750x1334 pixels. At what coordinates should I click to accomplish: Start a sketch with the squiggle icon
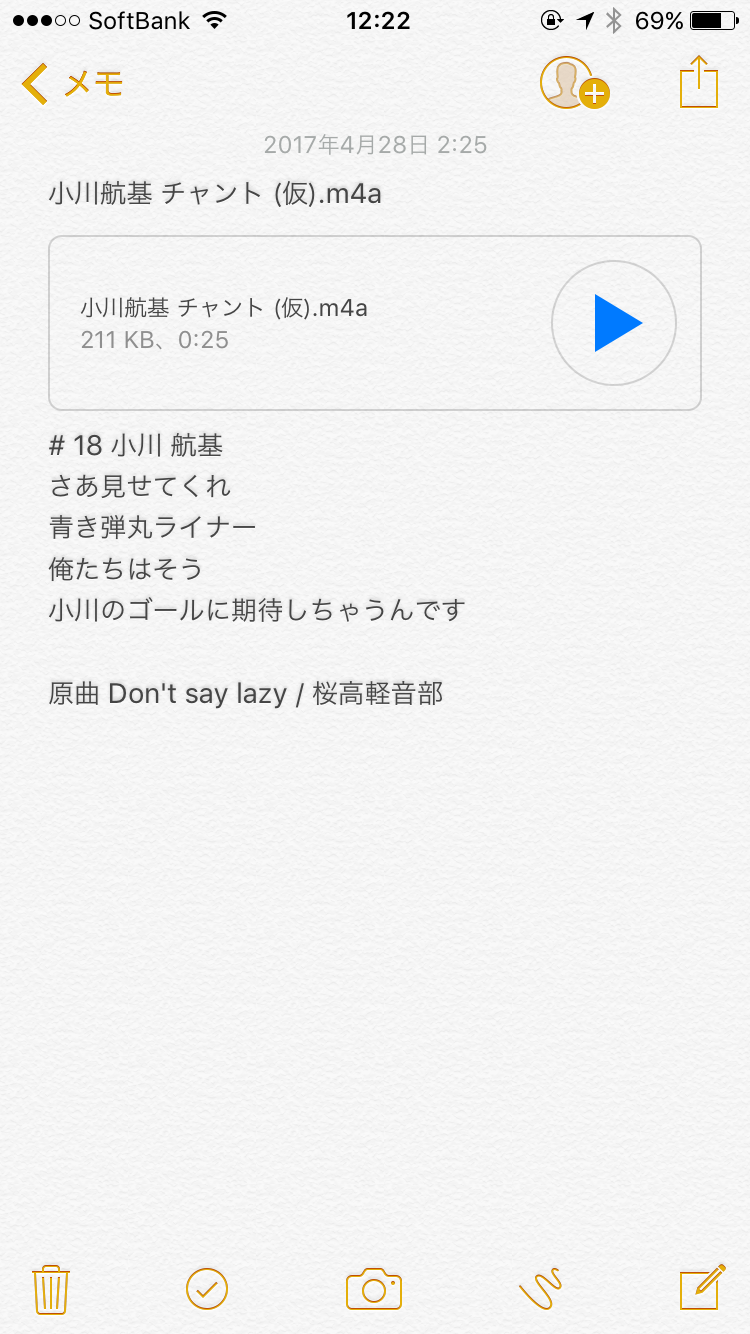pos(541,1289)
